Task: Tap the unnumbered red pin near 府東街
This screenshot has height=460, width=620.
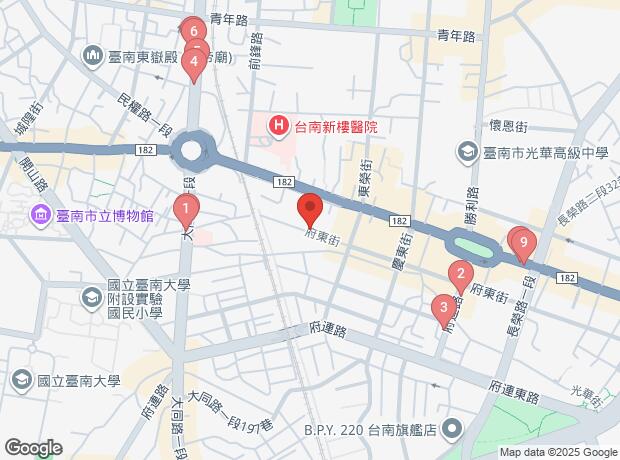Action: click(x=310, y=210)
